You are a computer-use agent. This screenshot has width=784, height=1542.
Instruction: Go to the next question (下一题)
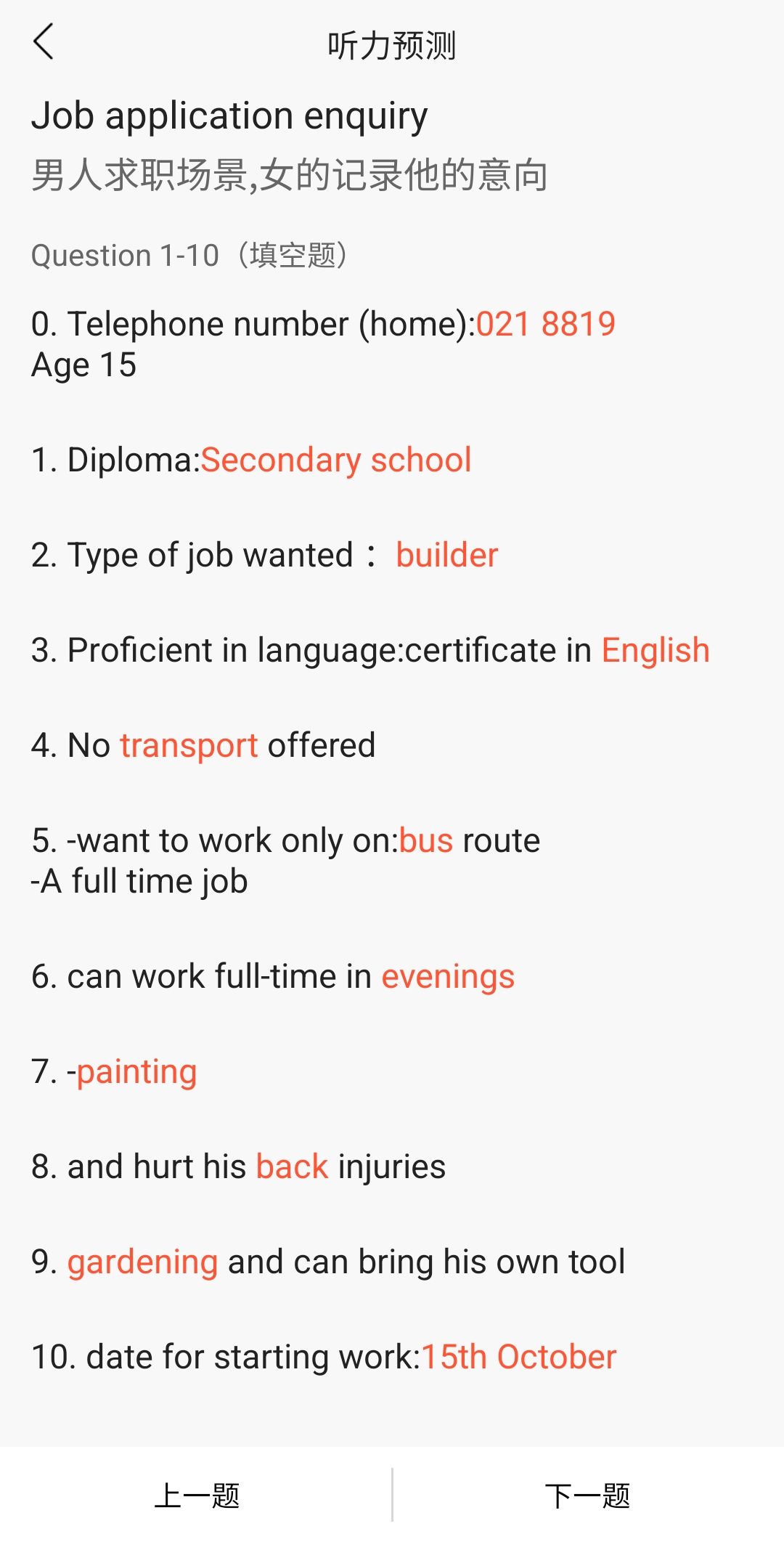588,1495
